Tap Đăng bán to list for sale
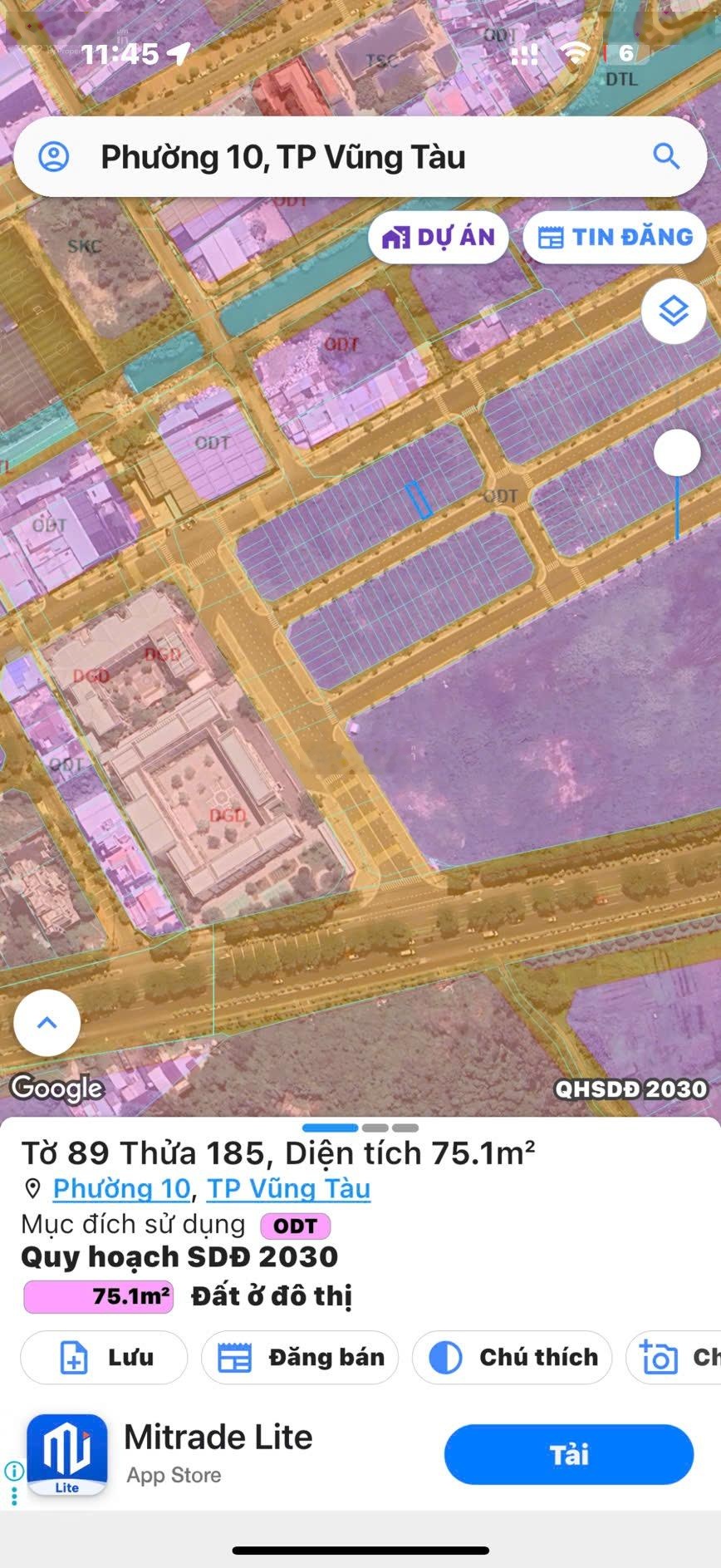 tap(300, 1357)
